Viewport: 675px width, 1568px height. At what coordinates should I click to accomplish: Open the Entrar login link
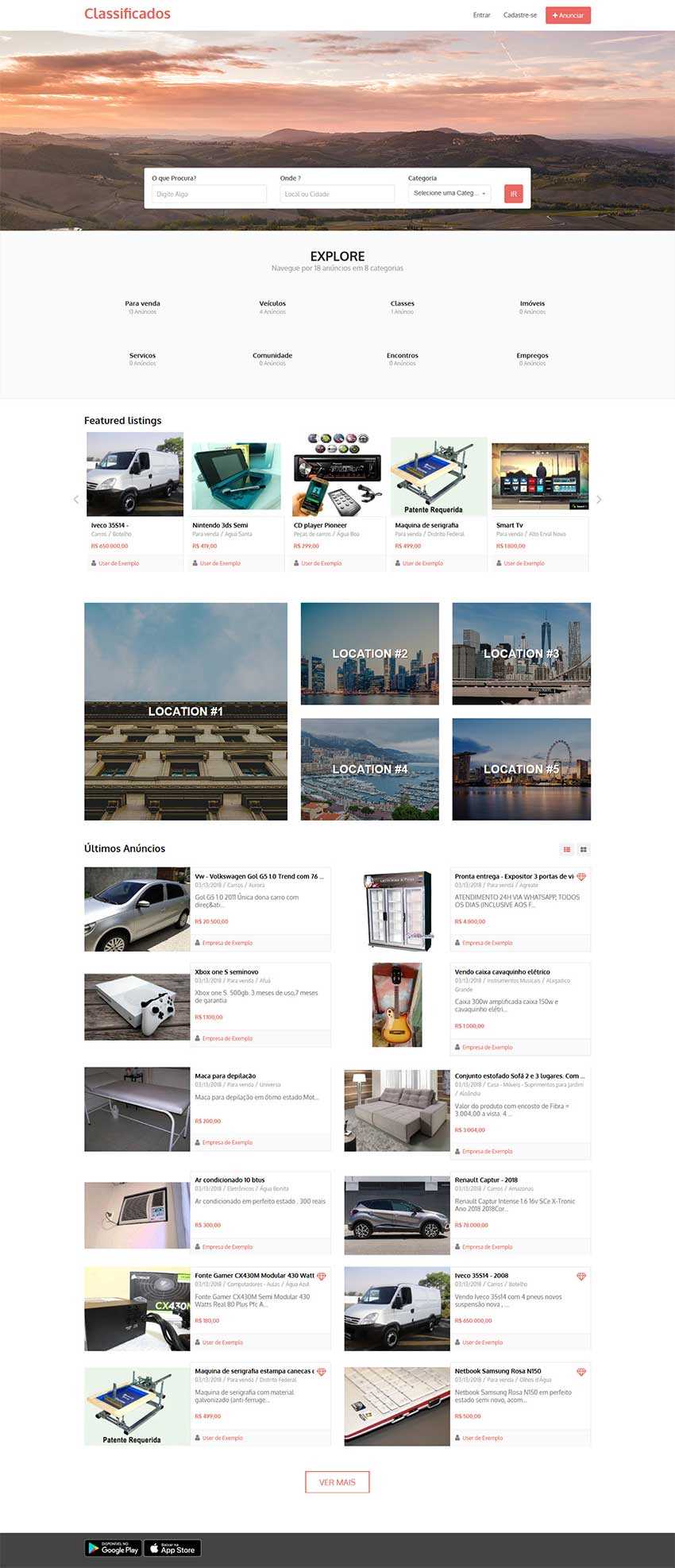481,15
